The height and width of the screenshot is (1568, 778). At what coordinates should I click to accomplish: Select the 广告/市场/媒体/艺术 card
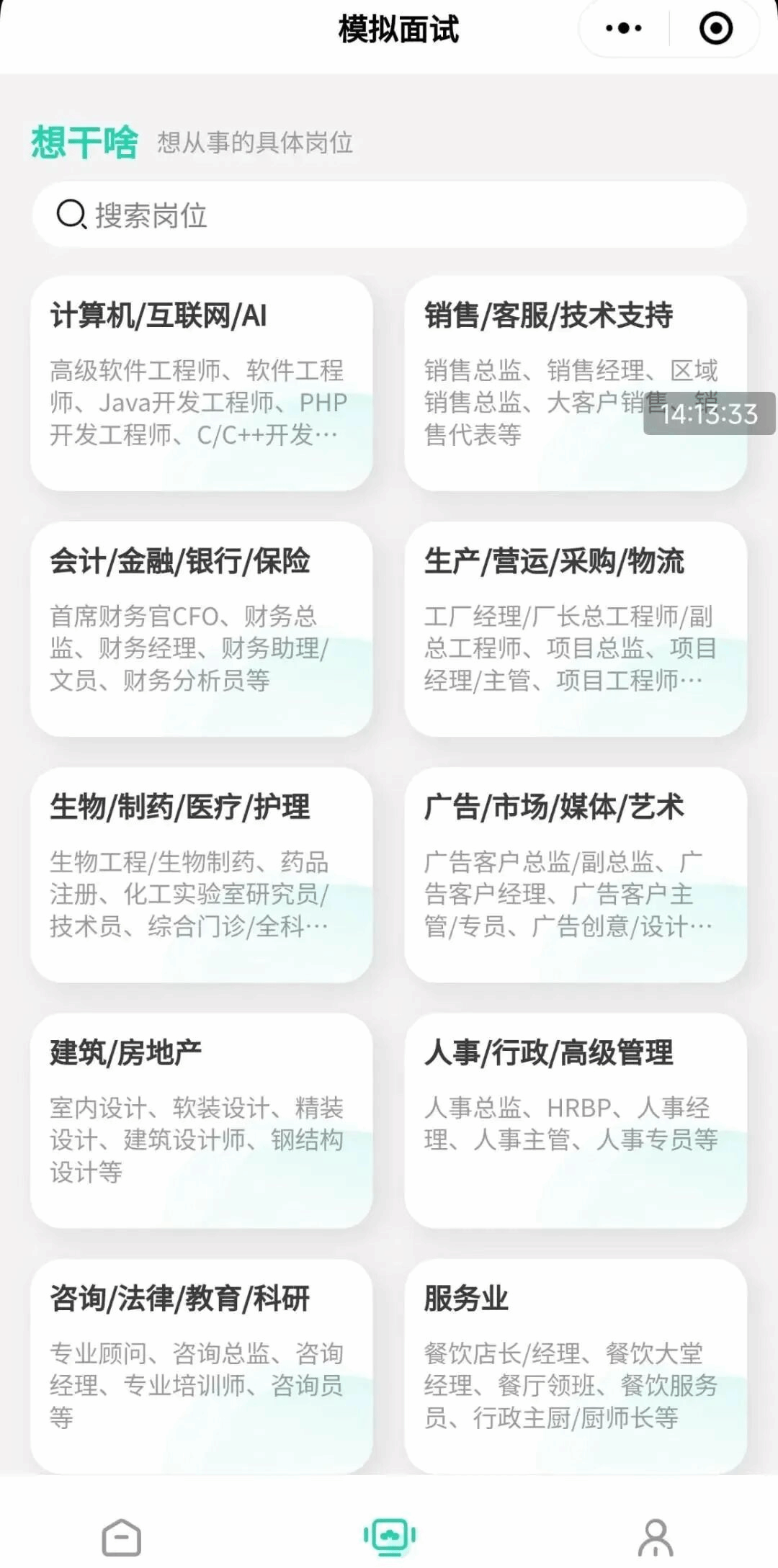point(575,874)
